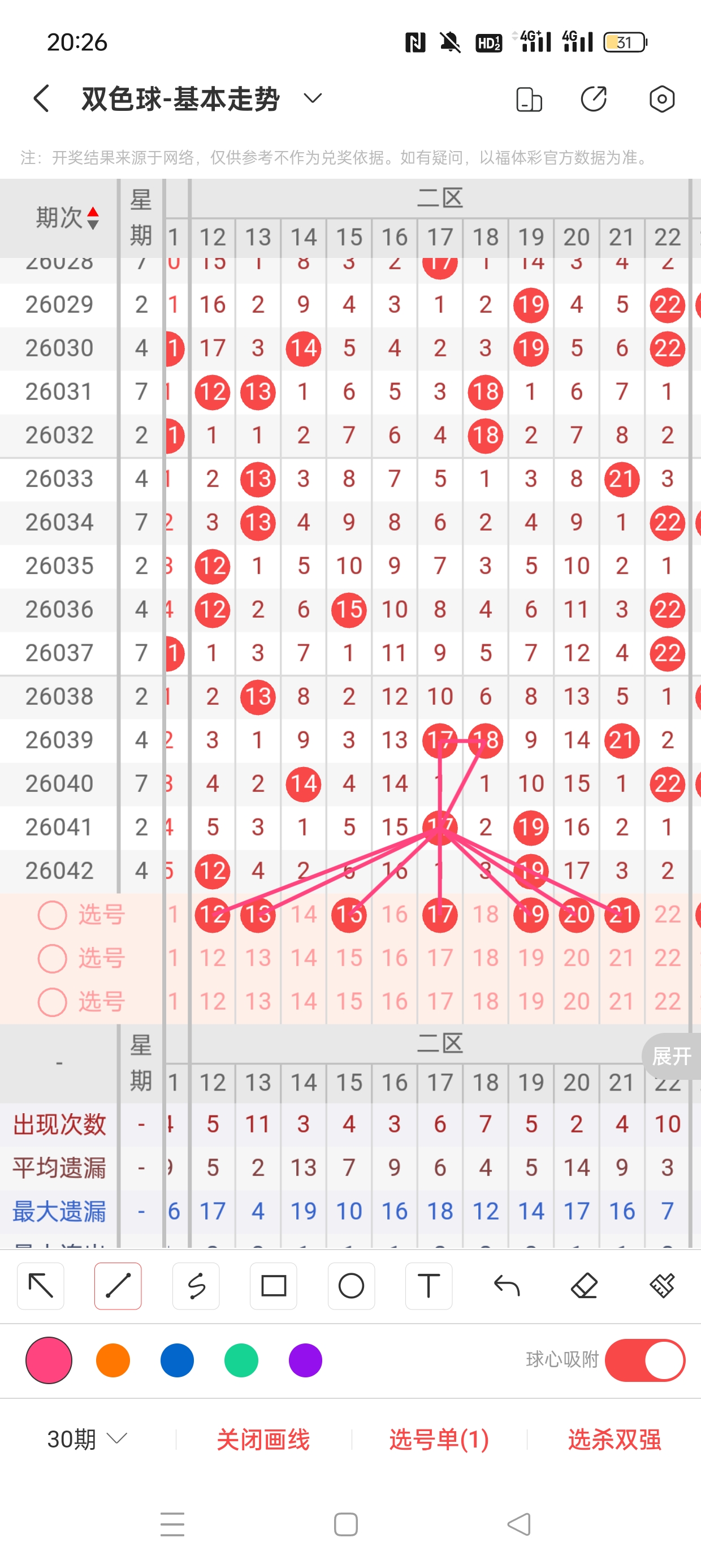Select the rectangle drawing tool
701x1568 pixels.
click(x=273, y=1286)
